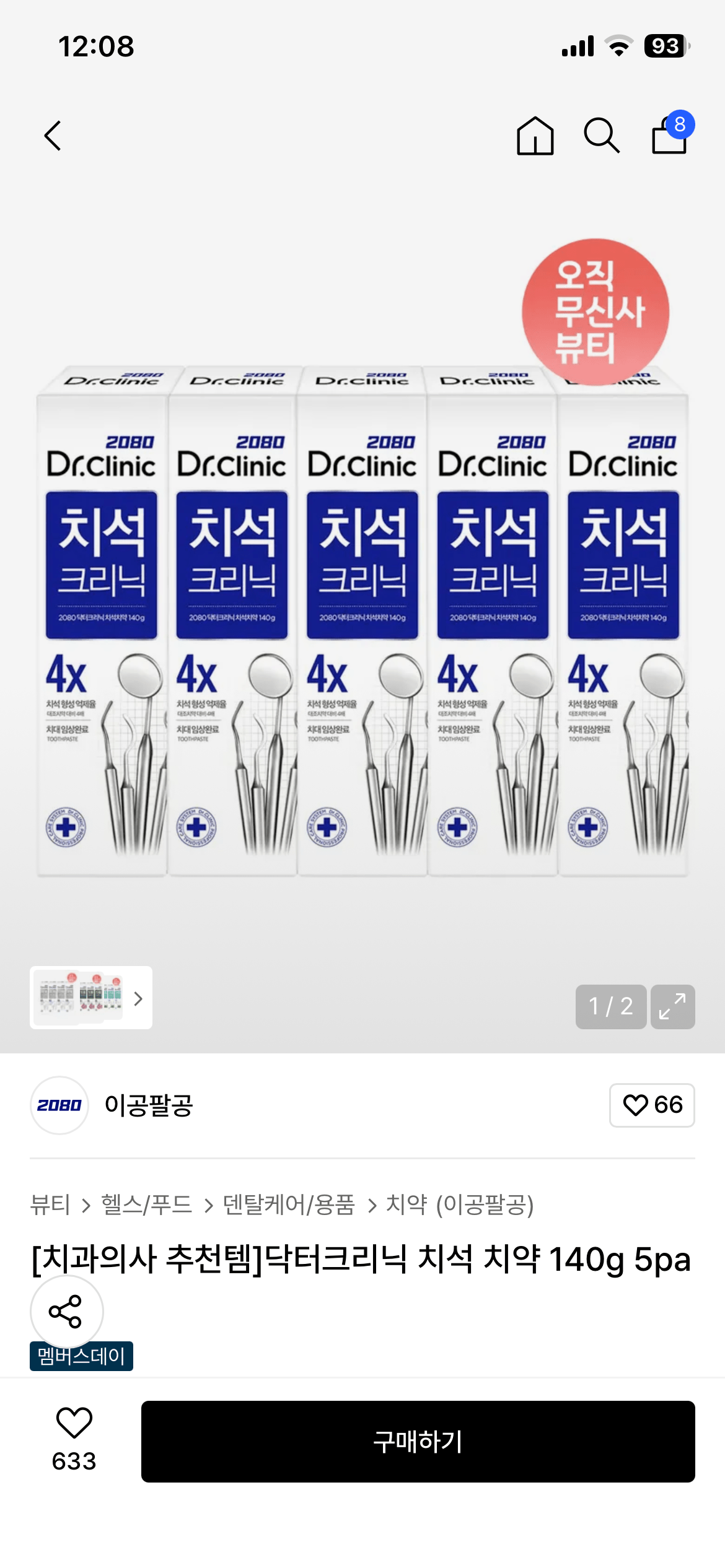725x1568 pixels.
Task: Tap the back arrow to return
Action: (53, 136)
